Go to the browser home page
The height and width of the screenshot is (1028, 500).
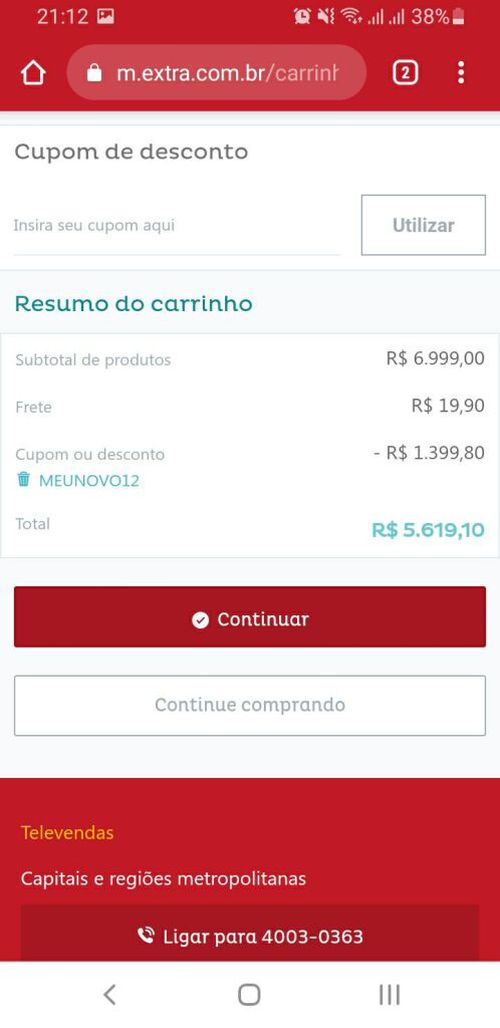click(33, 73)
